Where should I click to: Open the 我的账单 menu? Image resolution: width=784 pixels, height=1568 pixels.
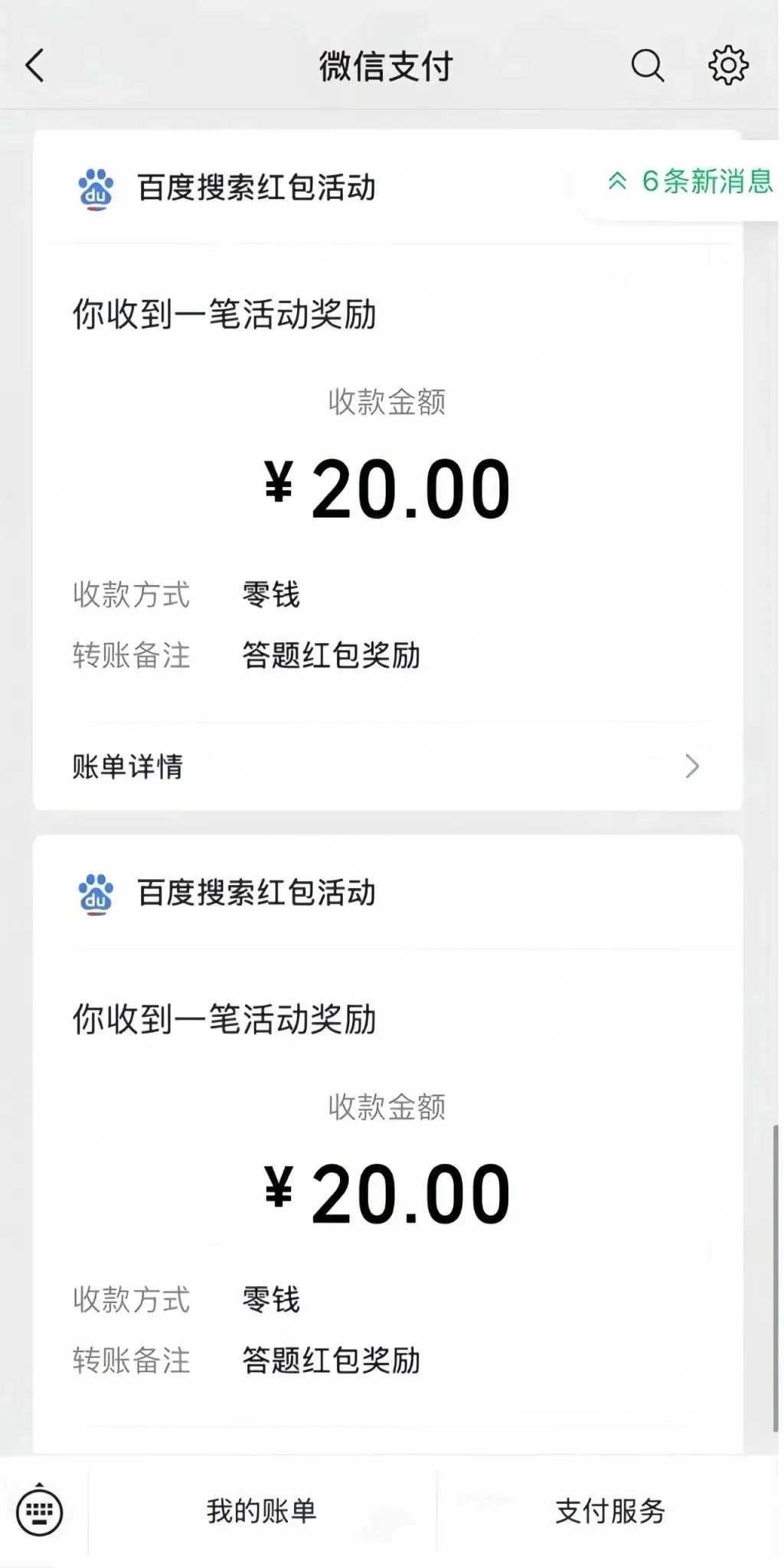coord(262,1511)
